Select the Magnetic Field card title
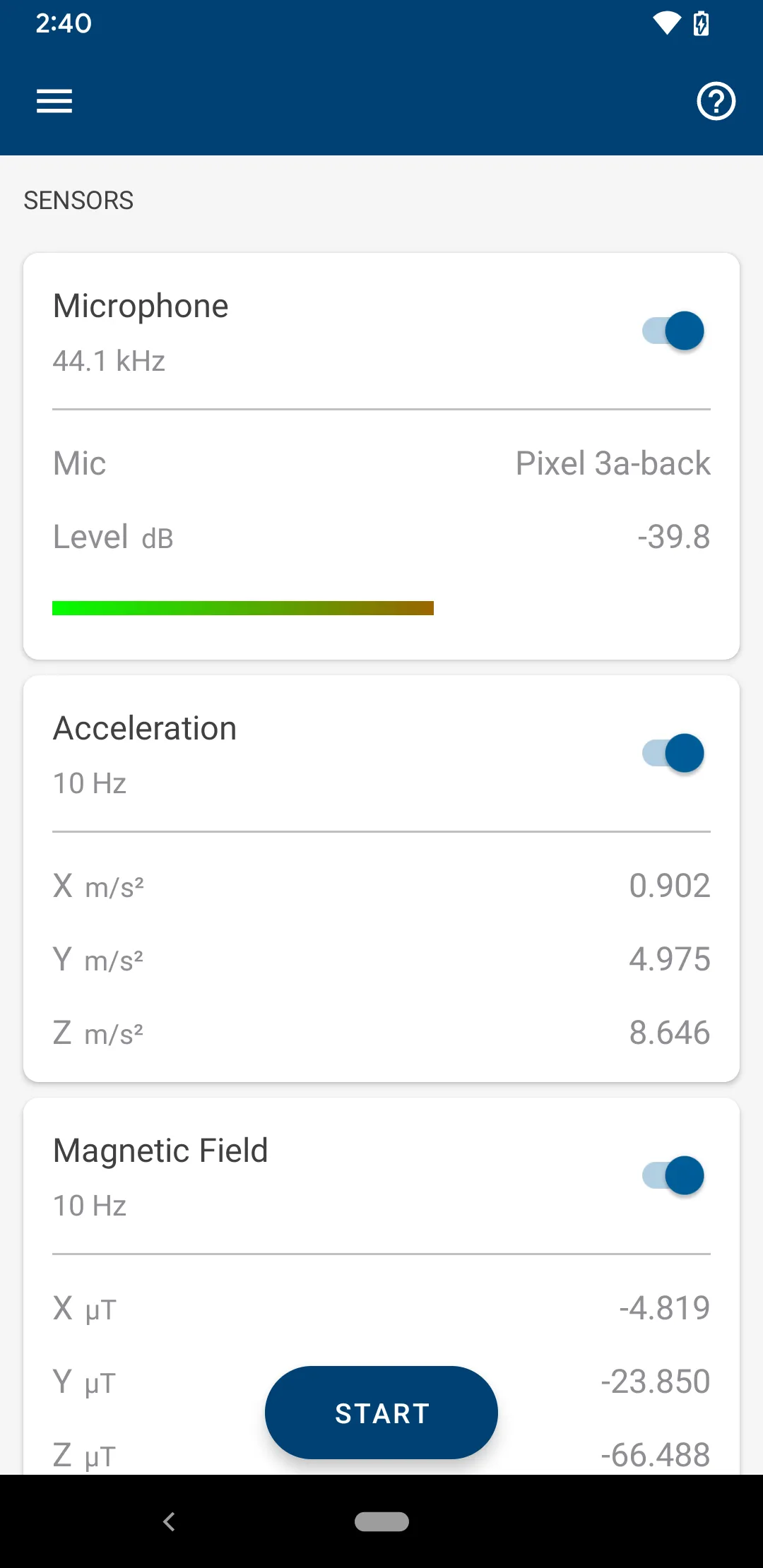The width and height of the screenshot is (763, 1568). (x=160, y=1150)
